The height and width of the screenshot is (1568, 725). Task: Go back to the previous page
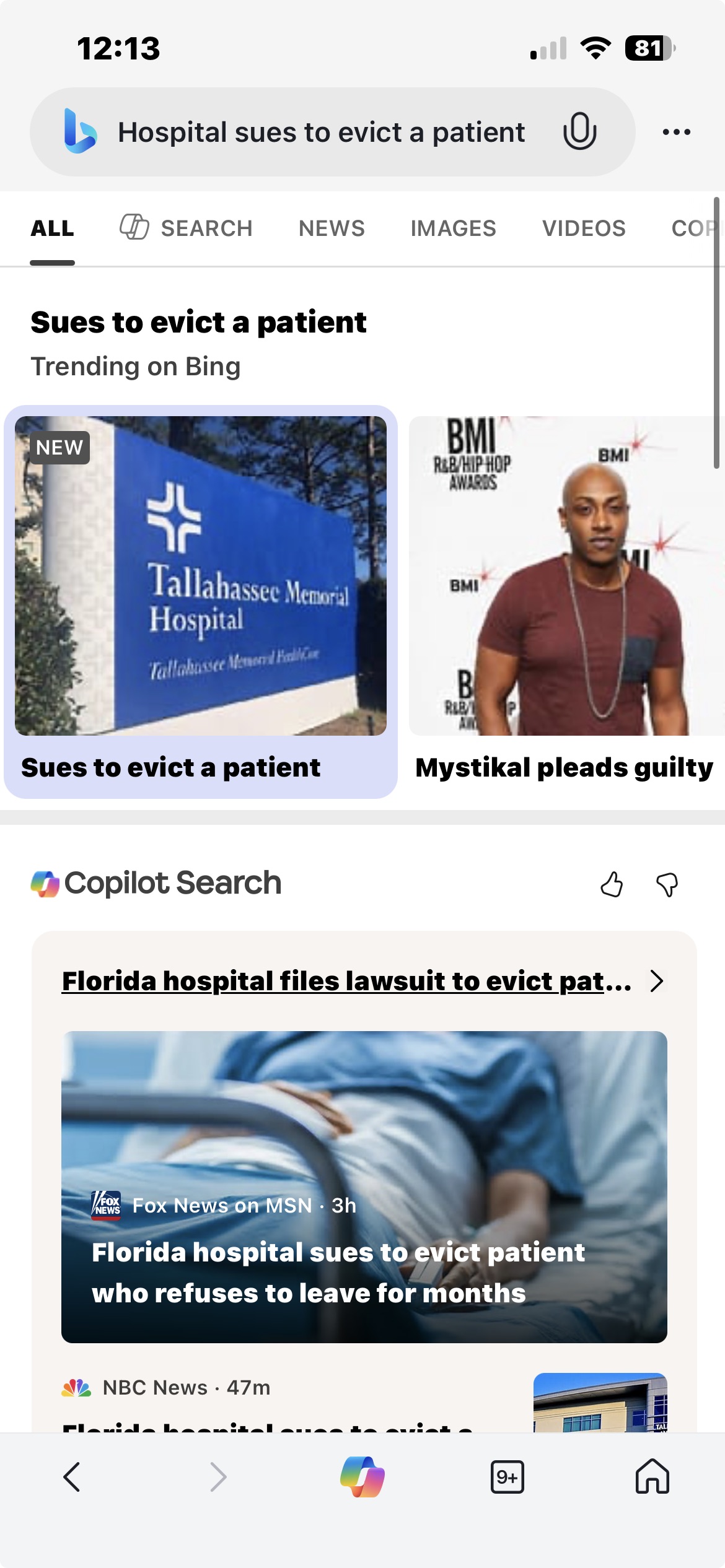click(x=72, y=1477)
